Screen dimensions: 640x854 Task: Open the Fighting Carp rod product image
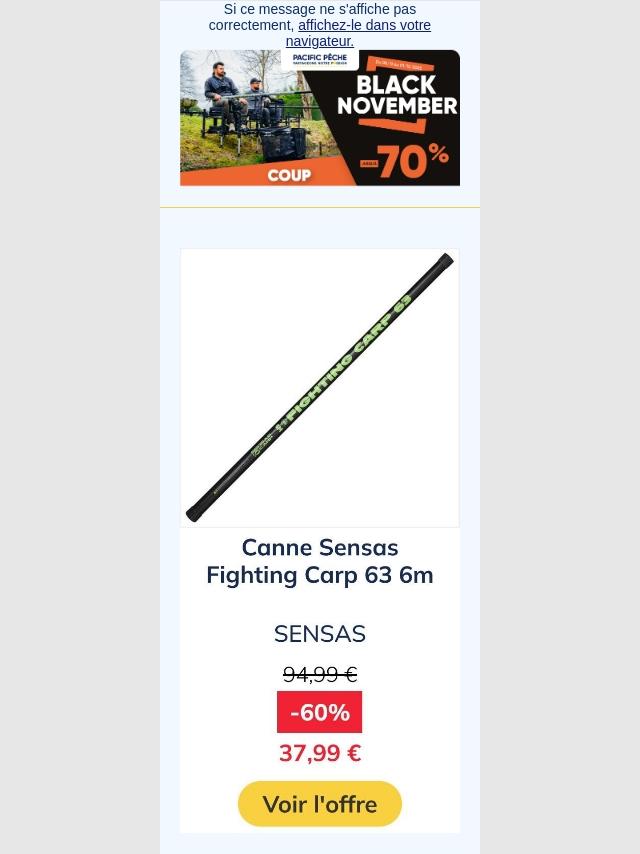[x=320, y=388]
